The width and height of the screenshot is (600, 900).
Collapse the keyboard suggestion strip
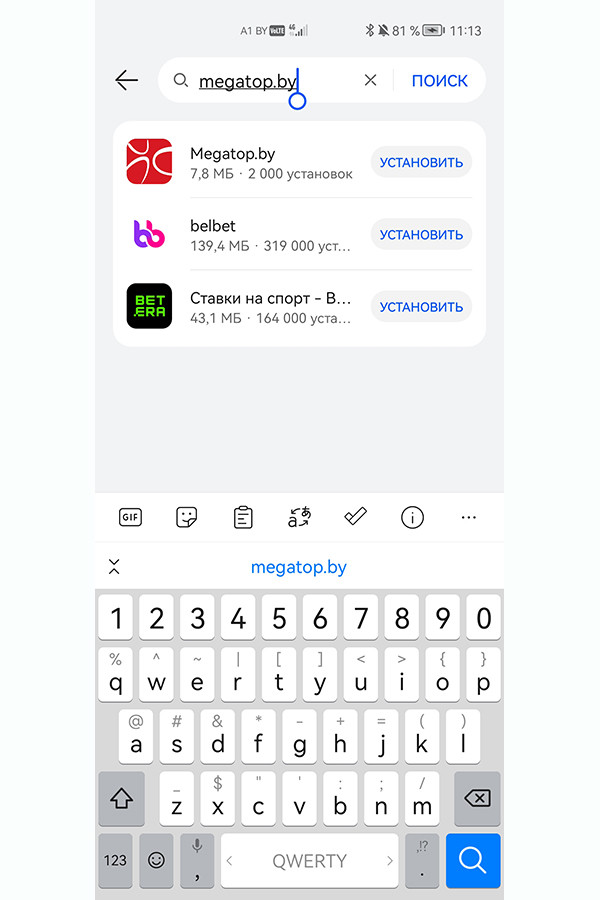[x=114, y=567]
